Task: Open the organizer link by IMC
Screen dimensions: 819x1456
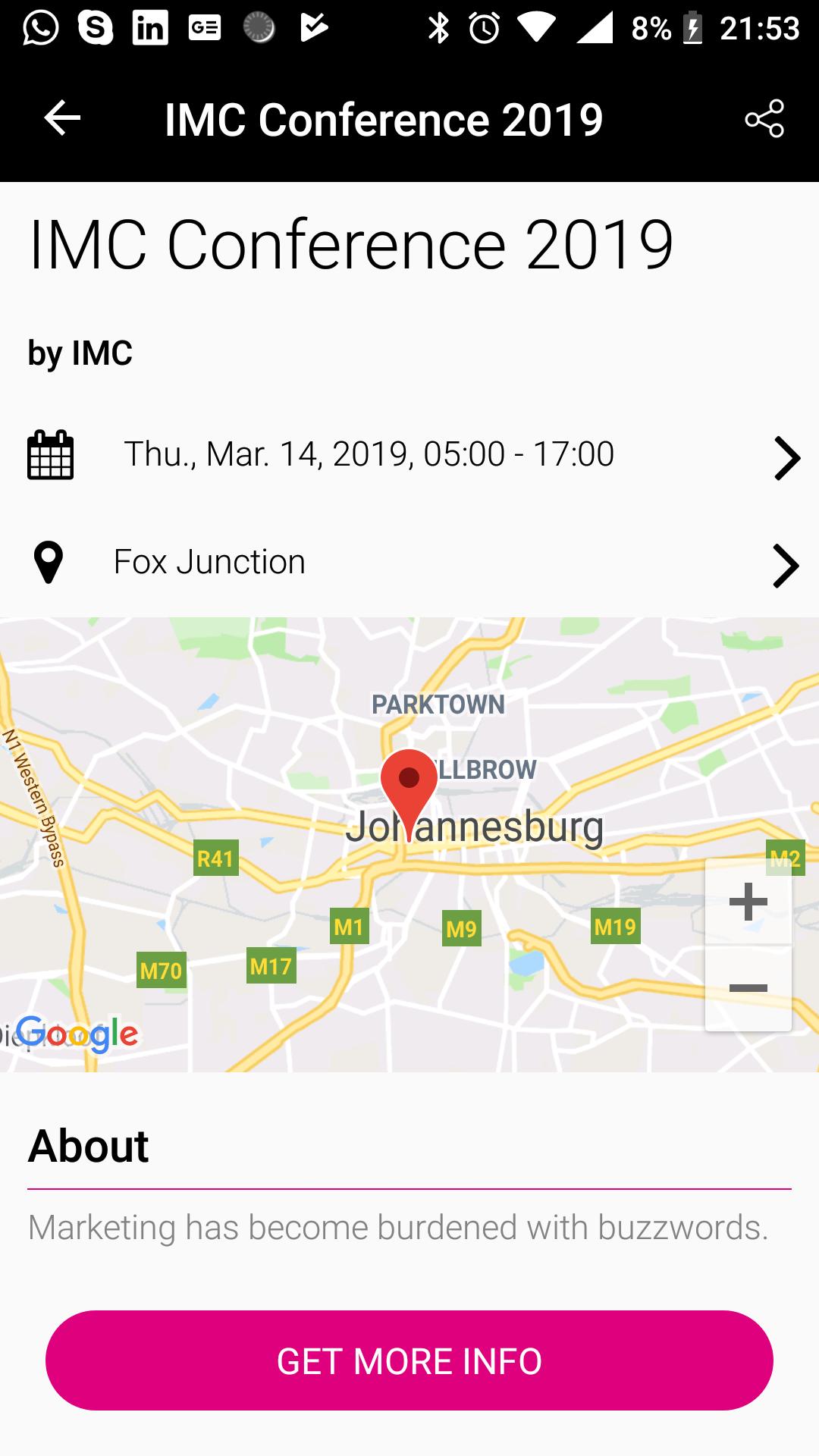Action: point(80,352)
